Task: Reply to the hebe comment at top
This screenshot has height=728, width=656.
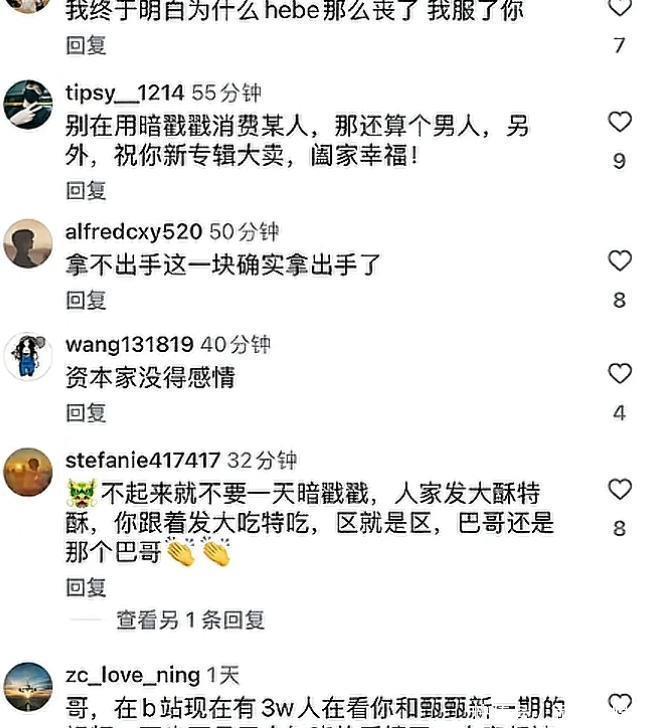Action: (x=86, y=45)
